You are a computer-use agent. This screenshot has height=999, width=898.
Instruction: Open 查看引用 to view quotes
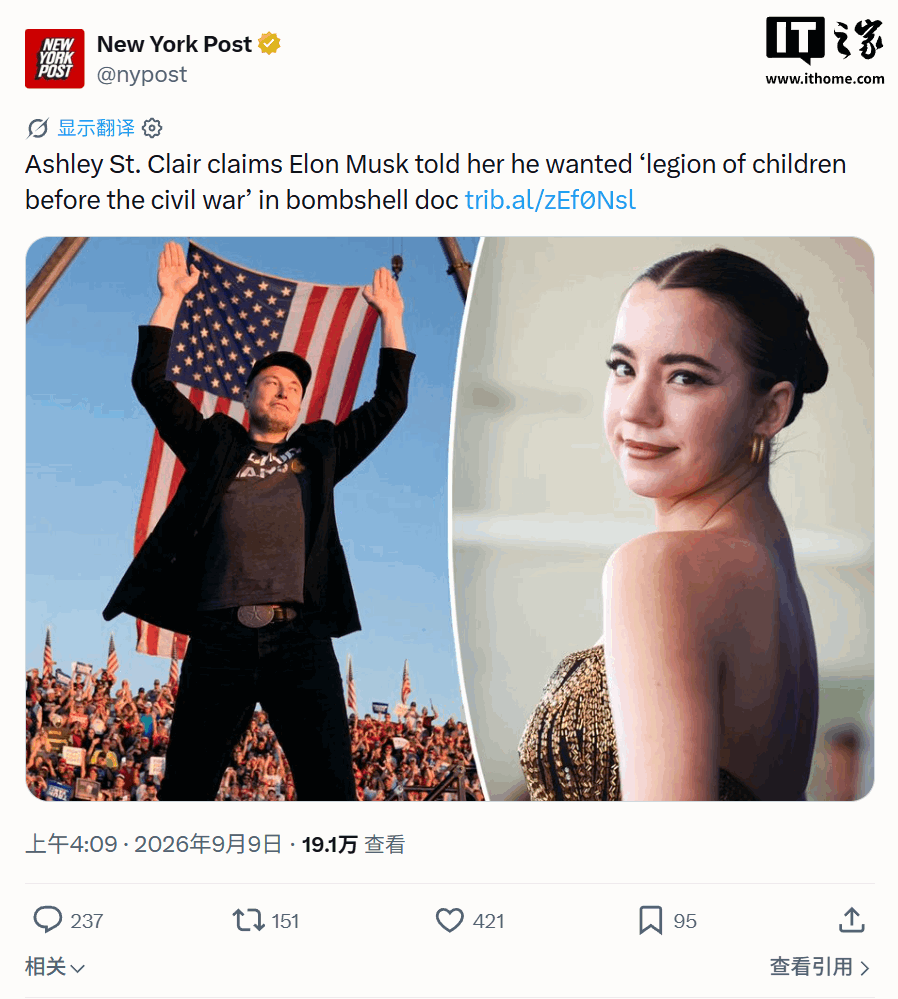point(820,967)
